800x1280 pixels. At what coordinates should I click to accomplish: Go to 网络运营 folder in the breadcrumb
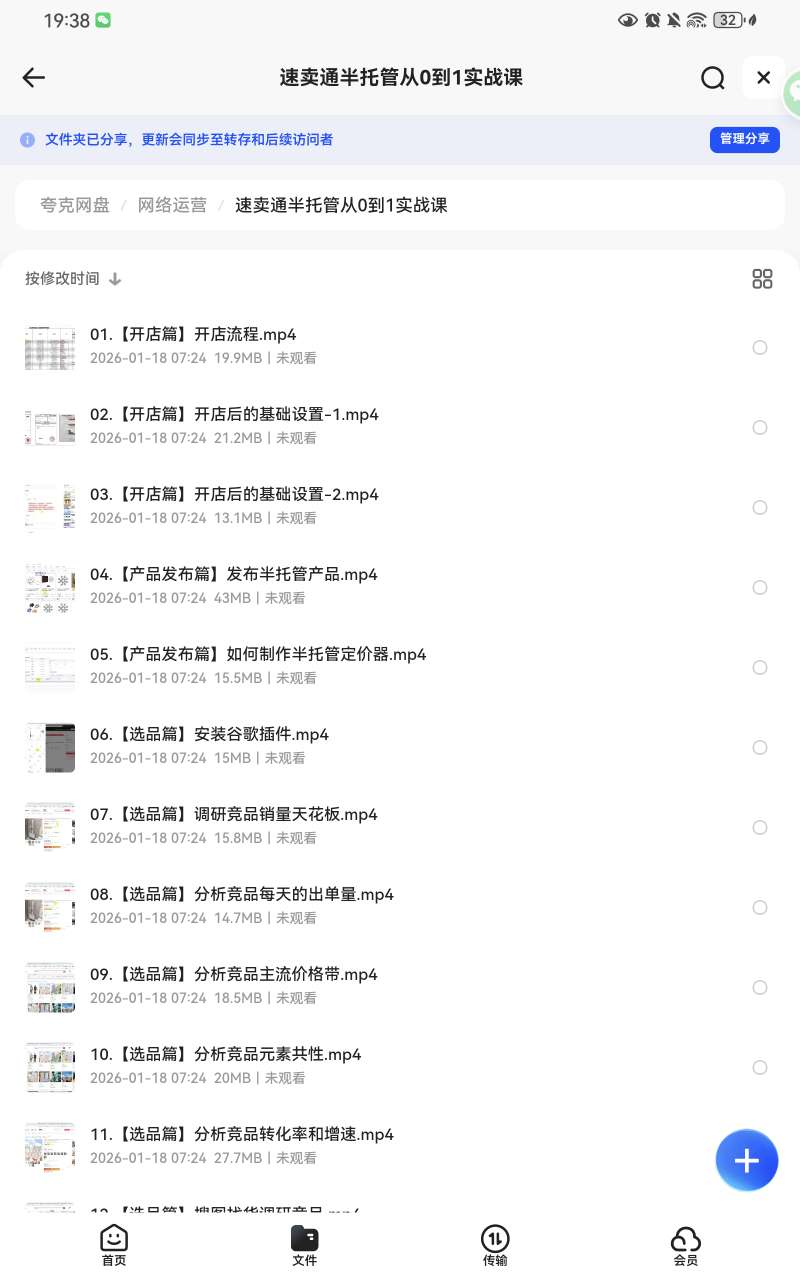click(x=172, y=205)
